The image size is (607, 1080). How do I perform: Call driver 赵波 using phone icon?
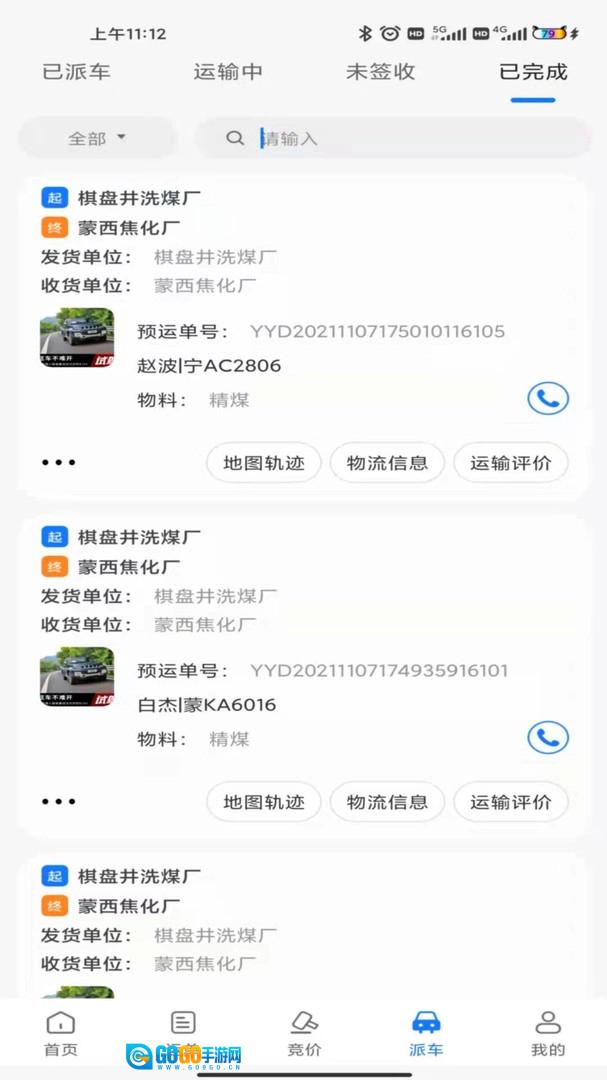[548, 398]
